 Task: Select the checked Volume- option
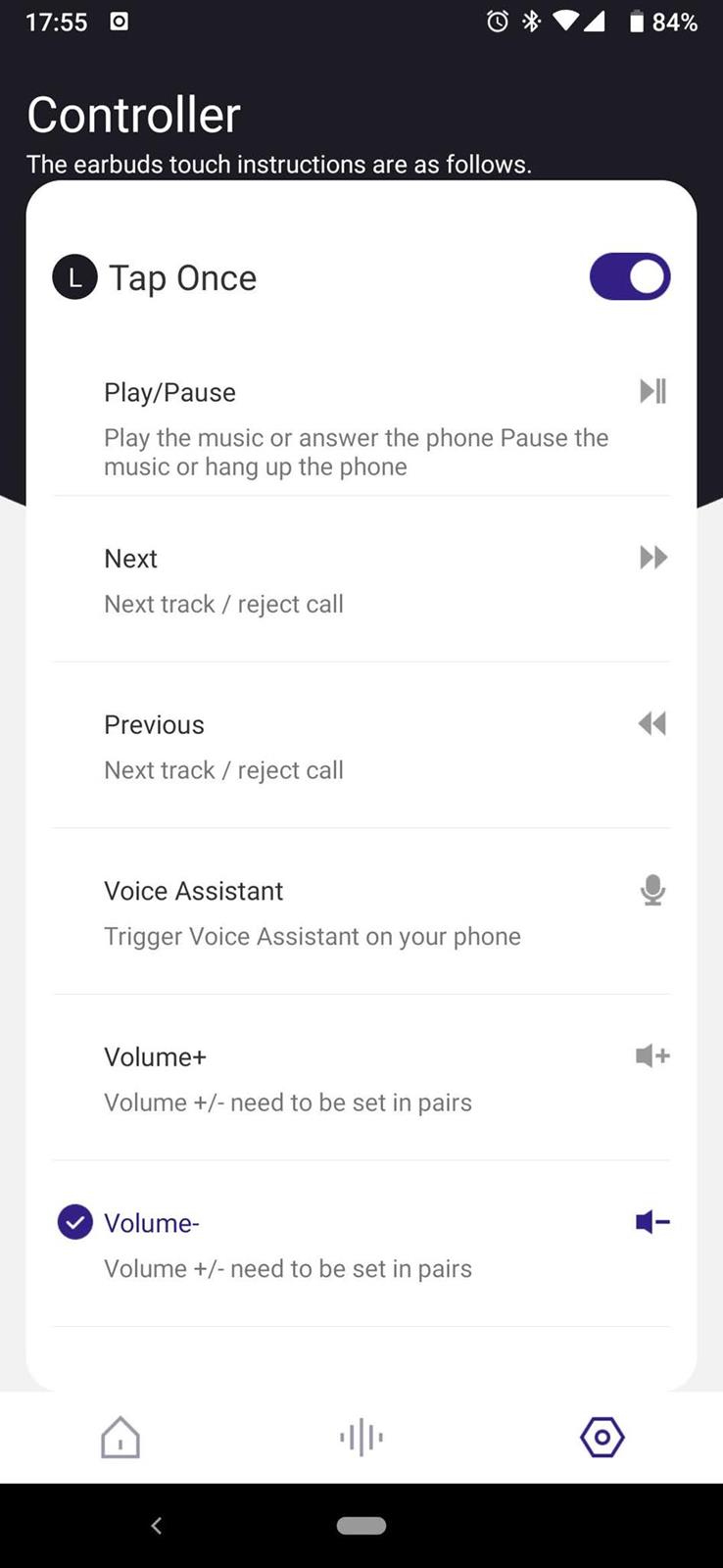pyautogui.click(x=361, y=1245)
